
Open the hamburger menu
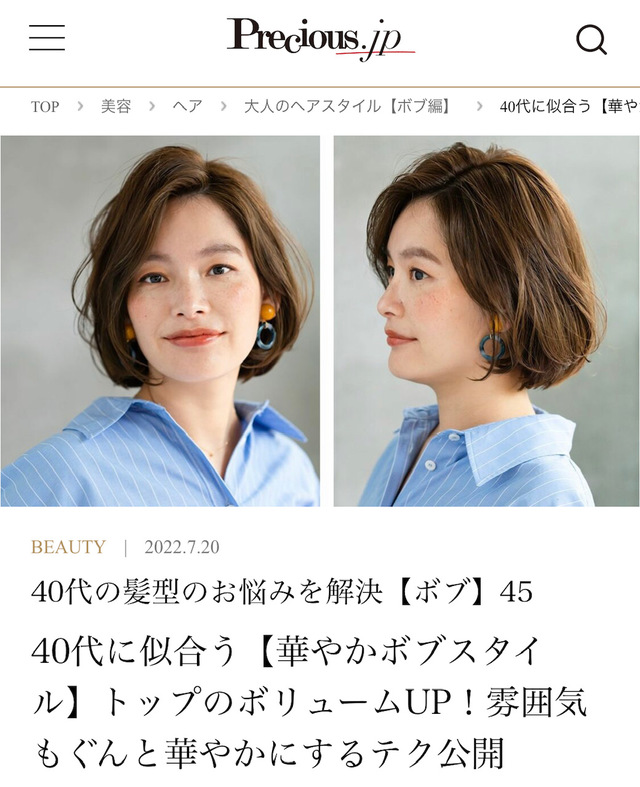click(x=46, y=38)
